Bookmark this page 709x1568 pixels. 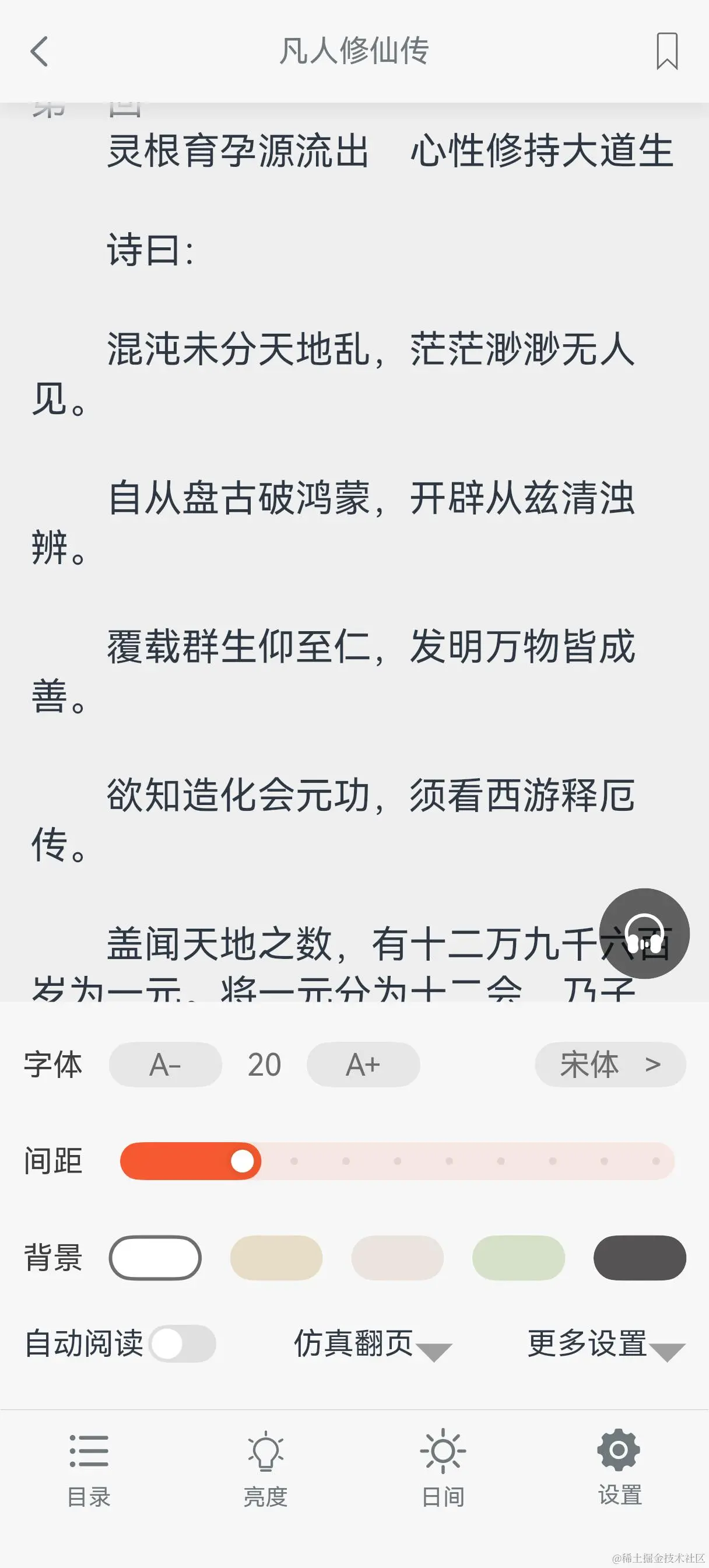point(667,51)
